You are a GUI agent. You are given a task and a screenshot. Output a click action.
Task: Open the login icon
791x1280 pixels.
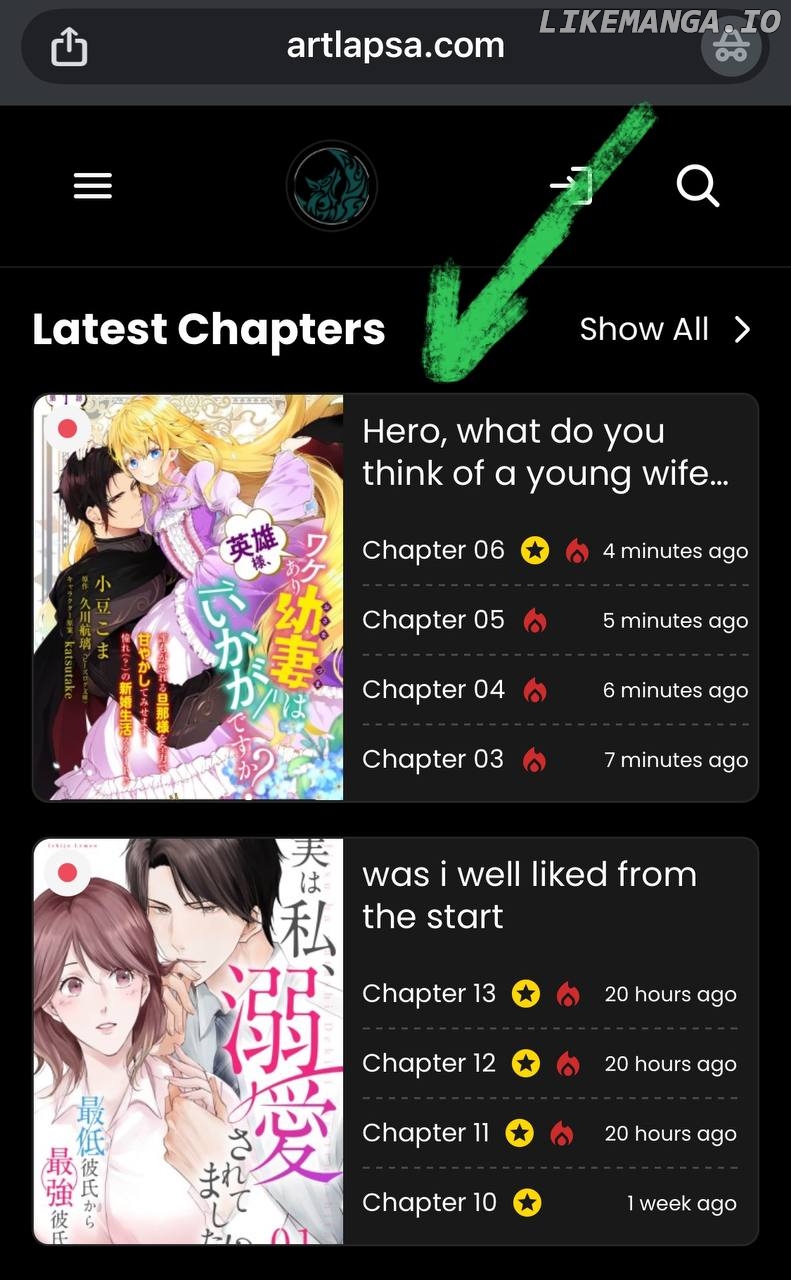[572, 186]
